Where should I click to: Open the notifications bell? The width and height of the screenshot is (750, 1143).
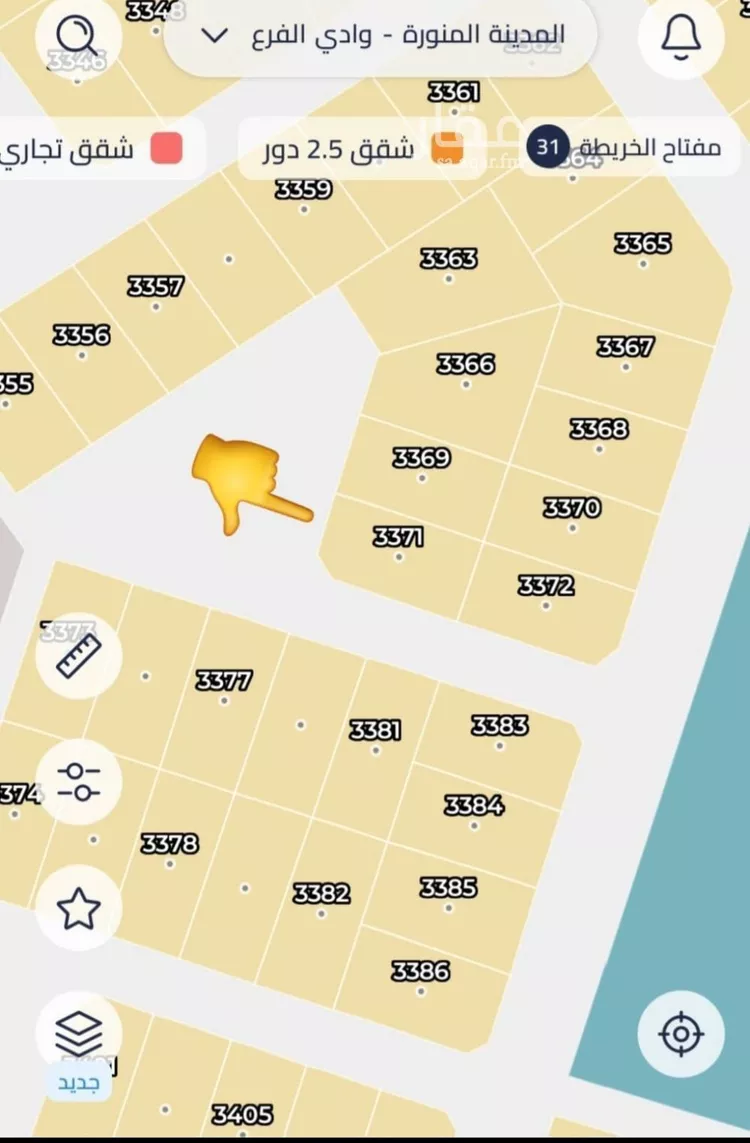coord(680,37)
